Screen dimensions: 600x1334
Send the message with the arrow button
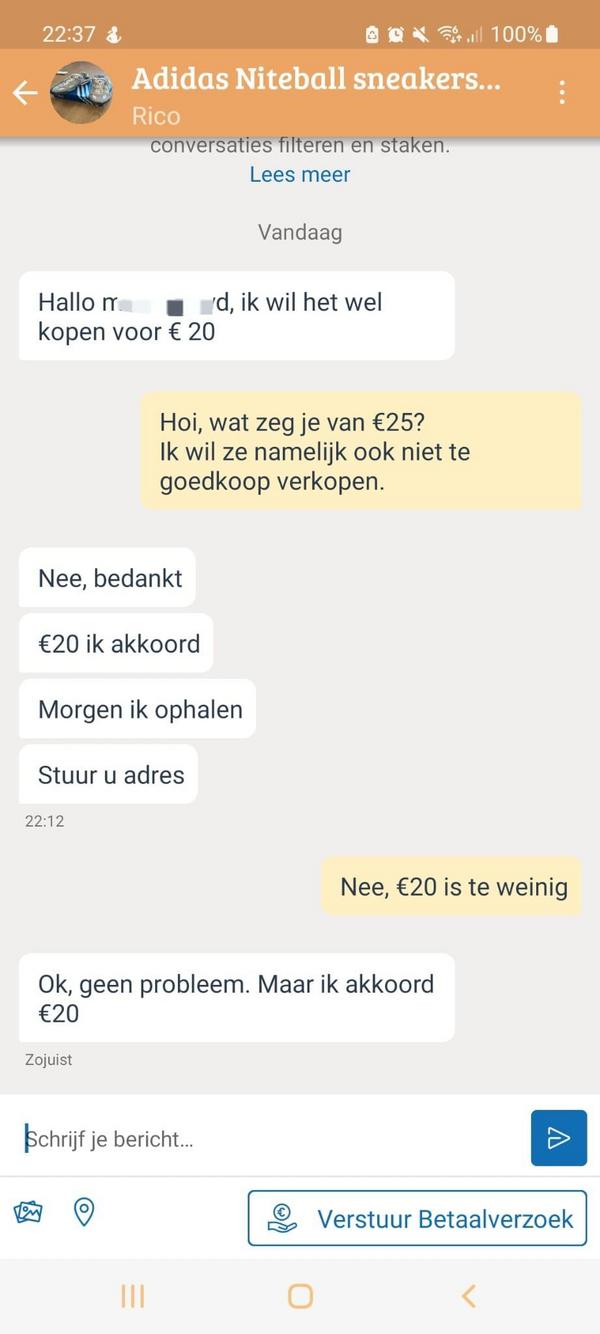point(558,1138)
